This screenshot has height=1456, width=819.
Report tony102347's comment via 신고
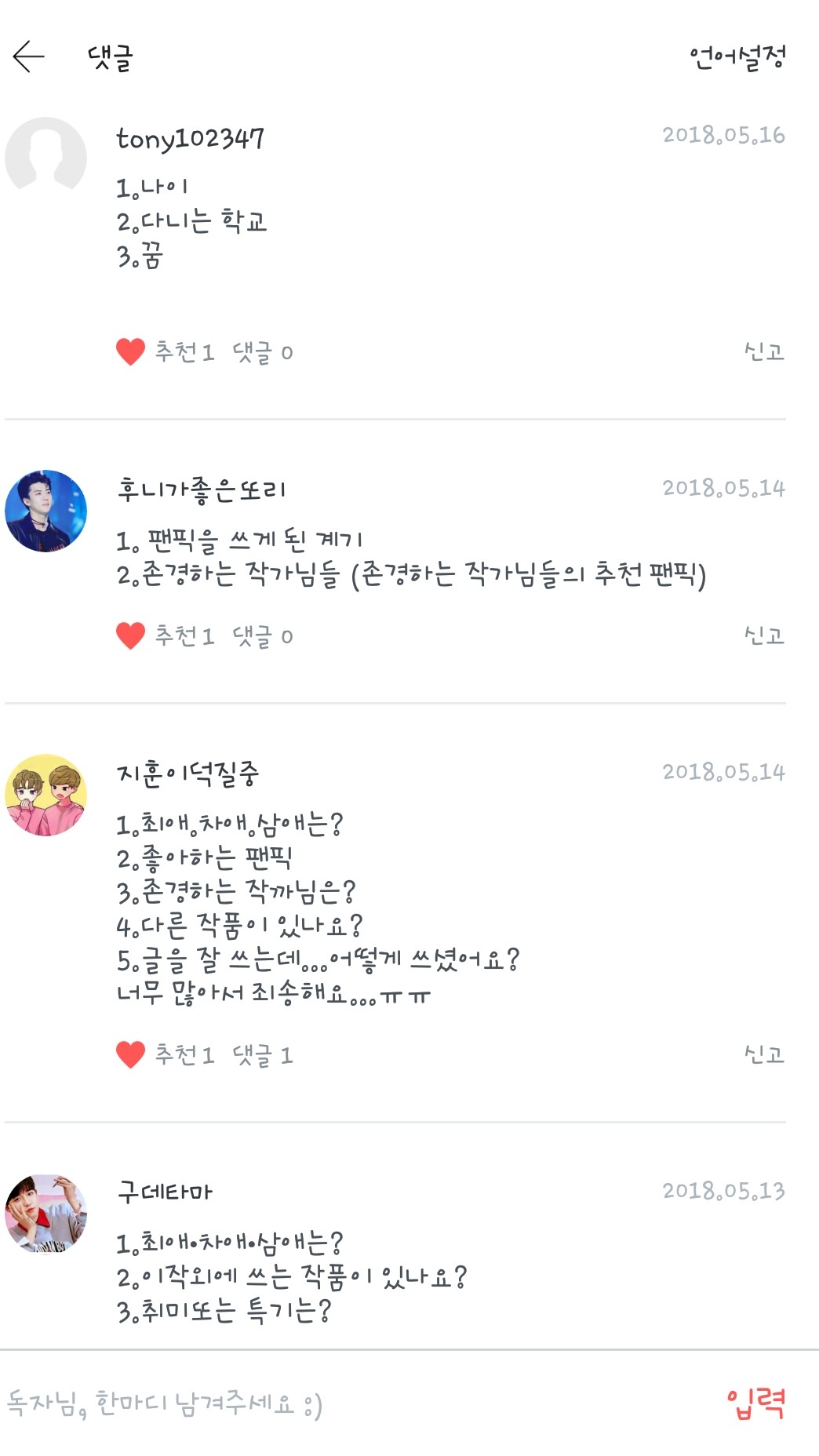(763, 351)
